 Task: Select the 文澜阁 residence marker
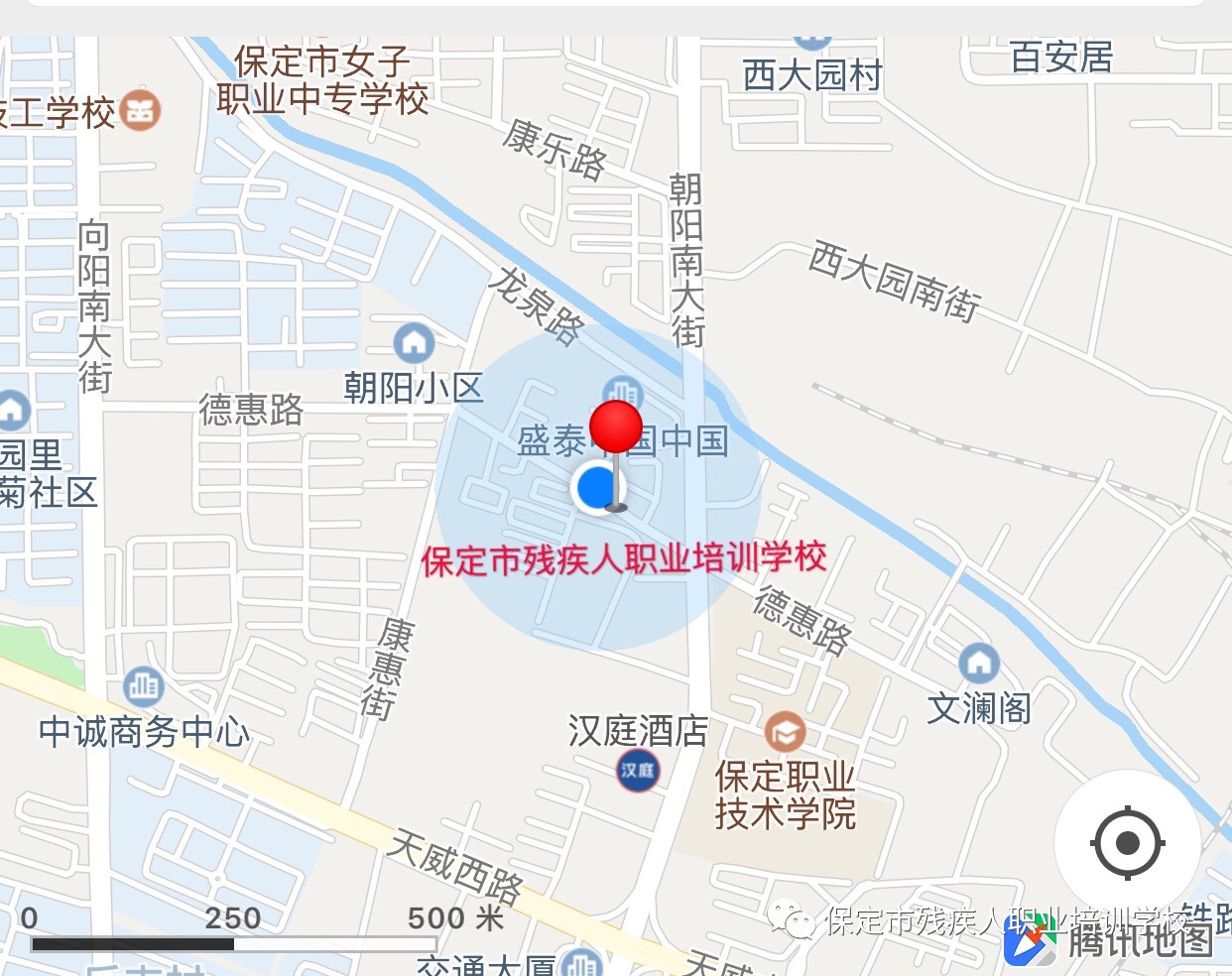coord(979,664)
